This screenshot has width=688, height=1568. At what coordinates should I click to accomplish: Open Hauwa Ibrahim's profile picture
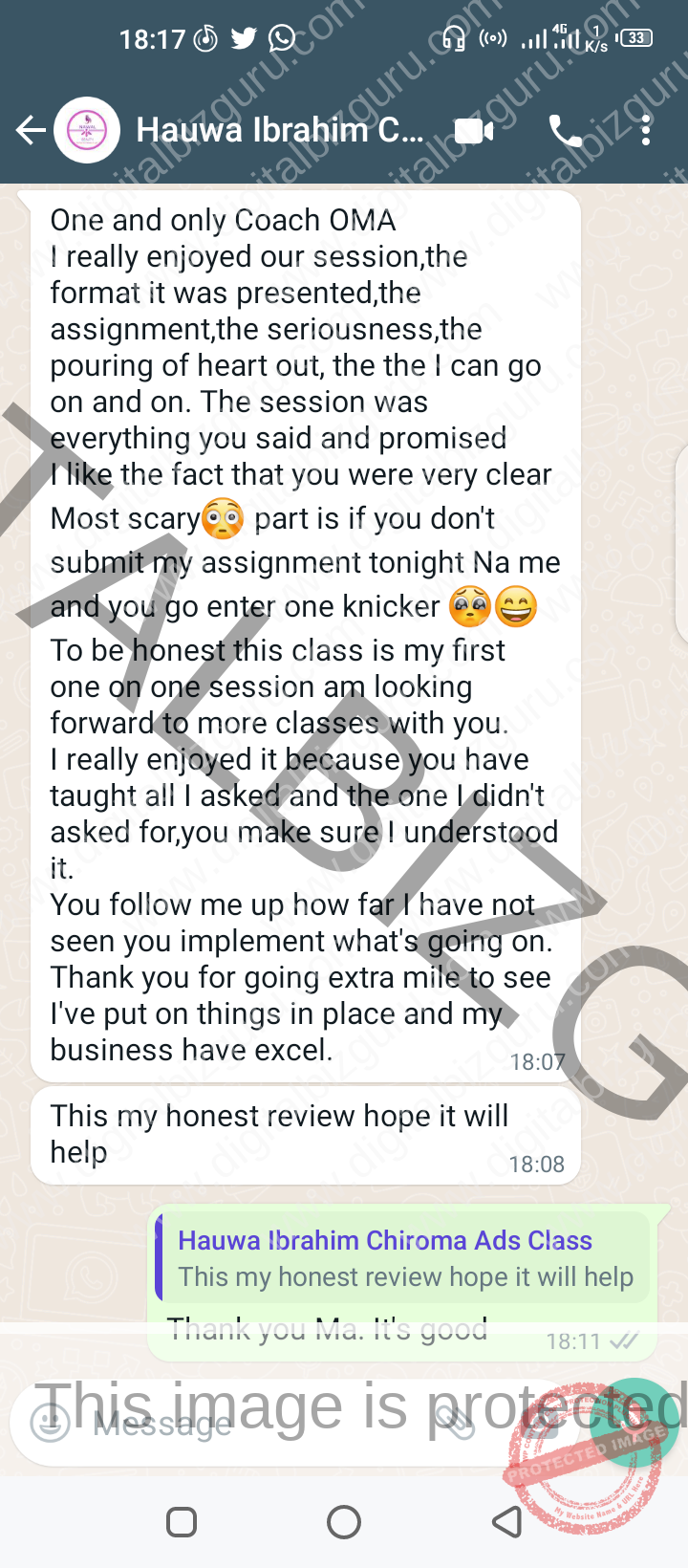[87, 131]
